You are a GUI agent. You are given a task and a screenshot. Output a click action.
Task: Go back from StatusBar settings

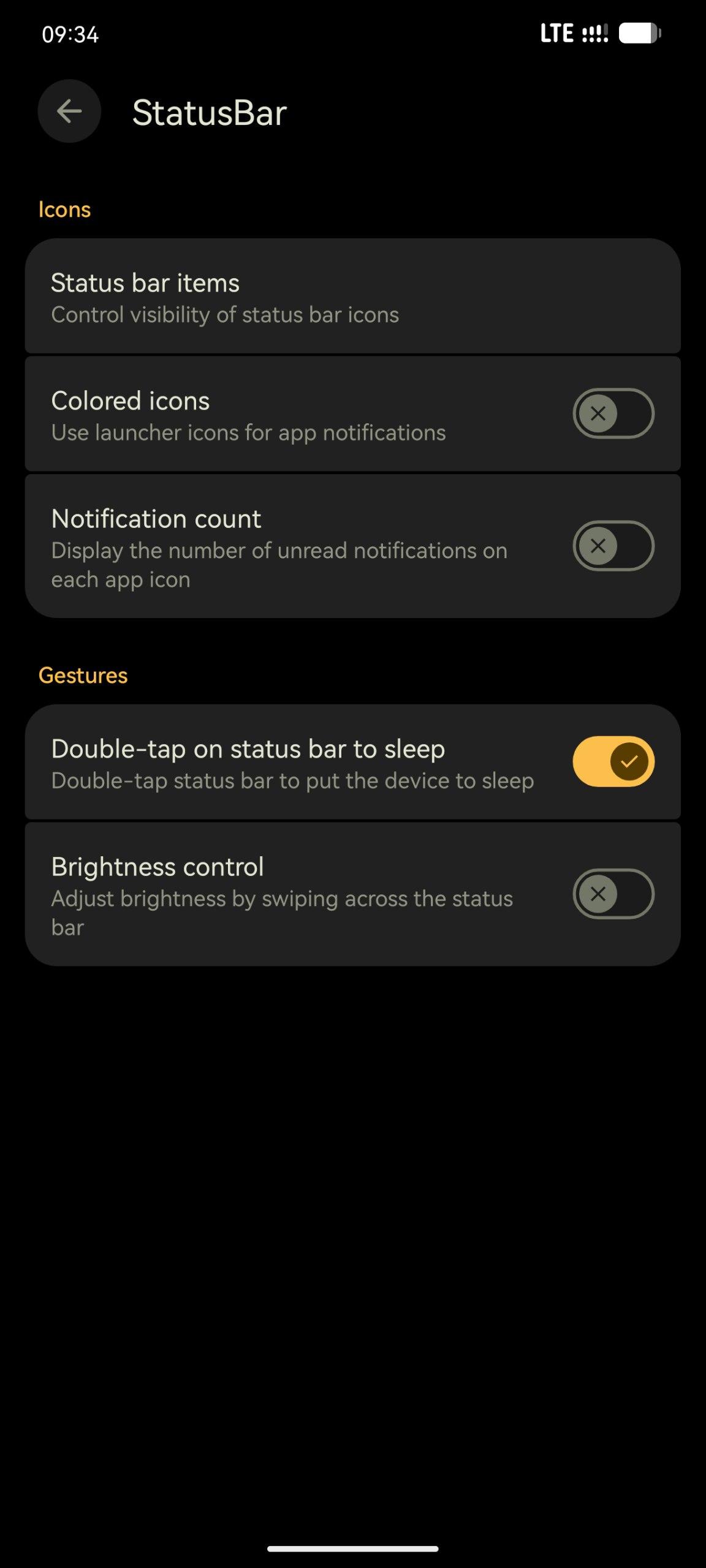[69, 111]
